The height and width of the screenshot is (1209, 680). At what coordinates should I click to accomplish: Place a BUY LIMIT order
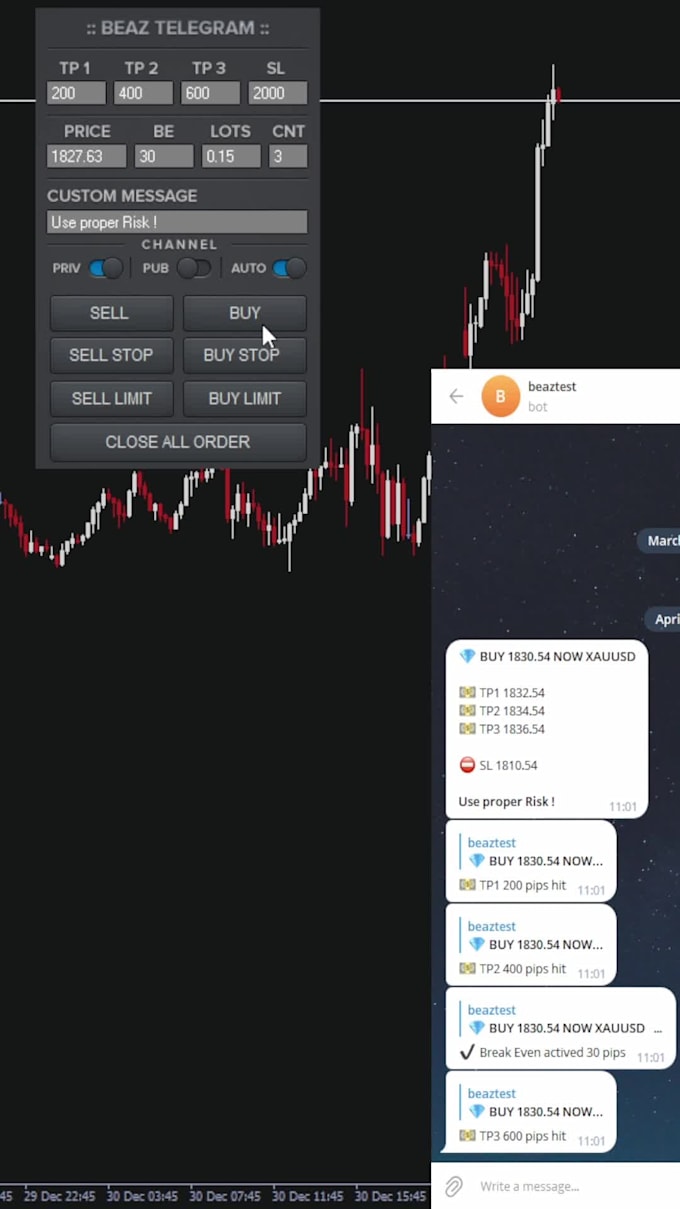(x=244, y=398)
